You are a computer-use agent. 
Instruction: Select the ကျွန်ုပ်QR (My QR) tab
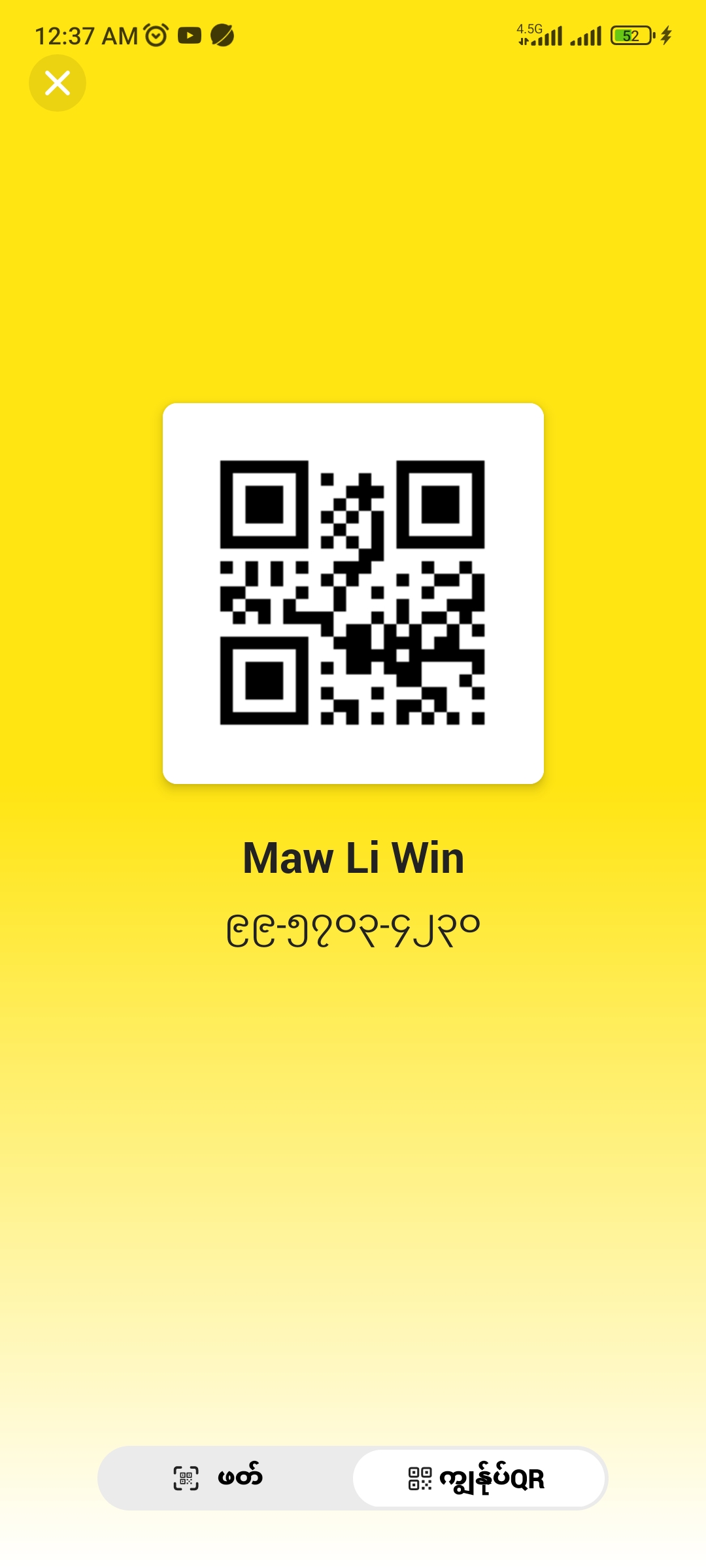478,1478
